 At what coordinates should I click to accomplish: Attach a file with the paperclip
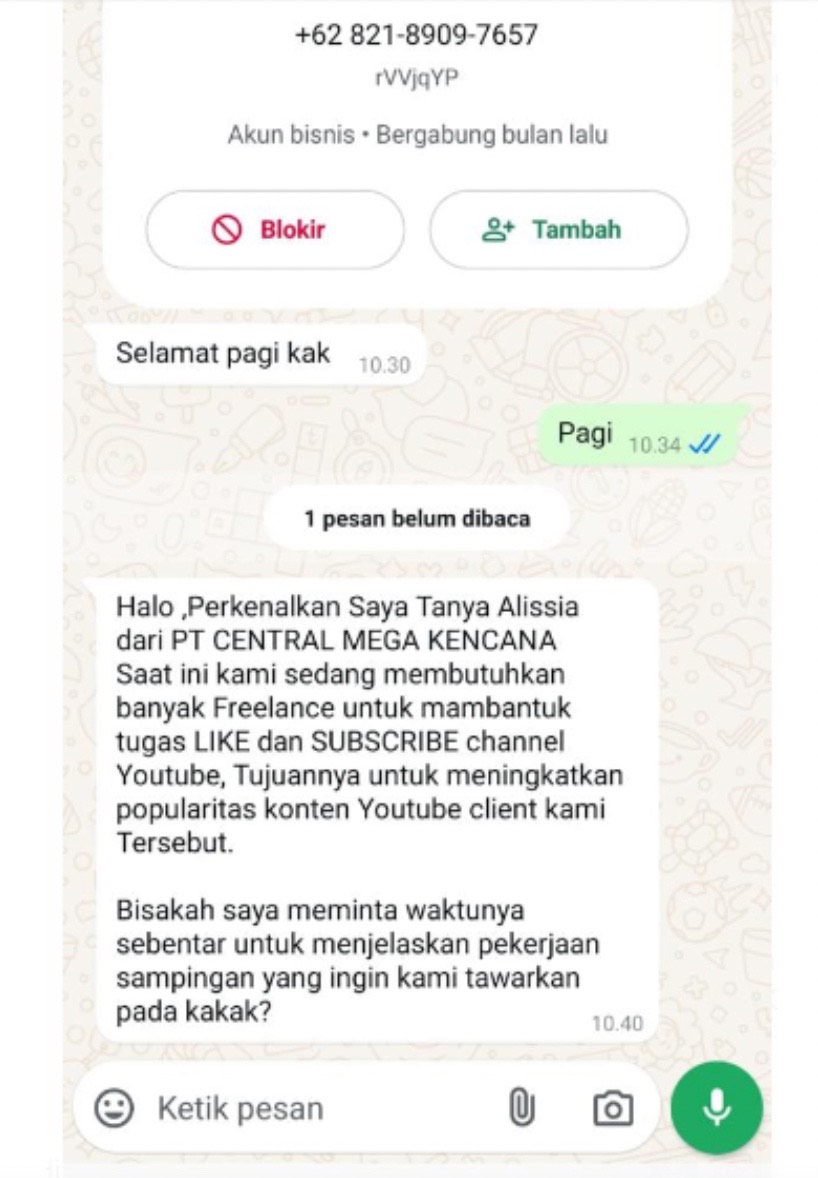pos(522,1108)
